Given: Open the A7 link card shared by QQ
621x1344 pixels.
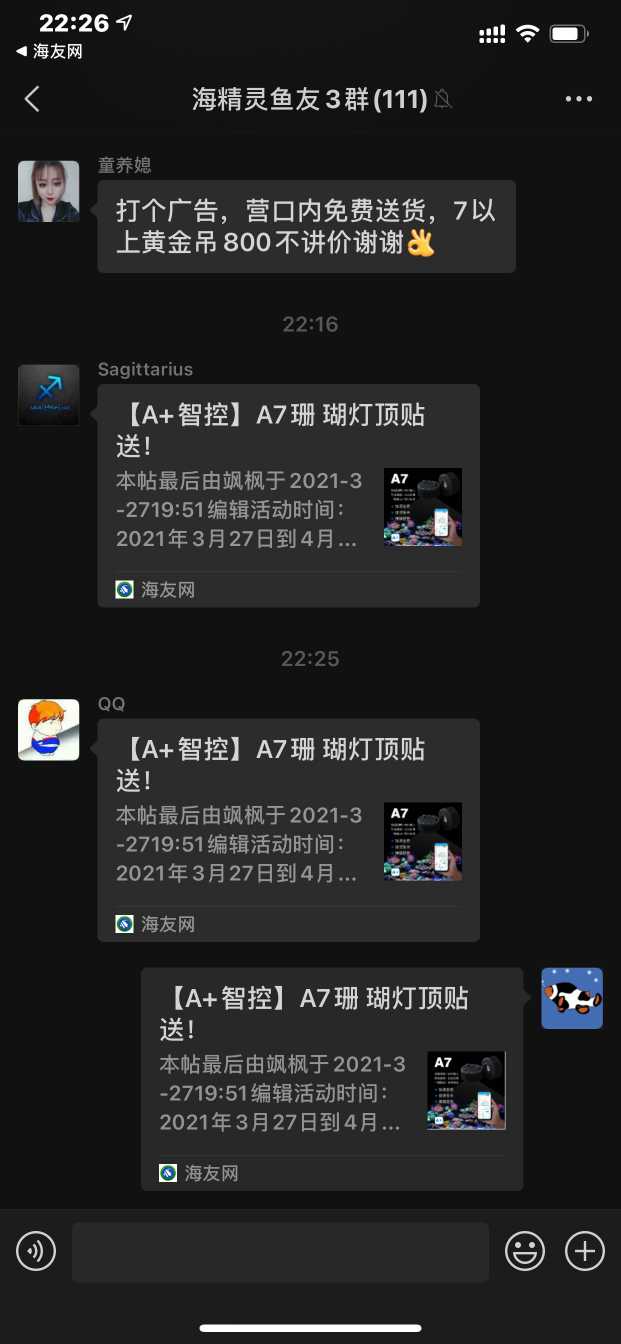Looking at the screenshot, I should coord(288,829).
